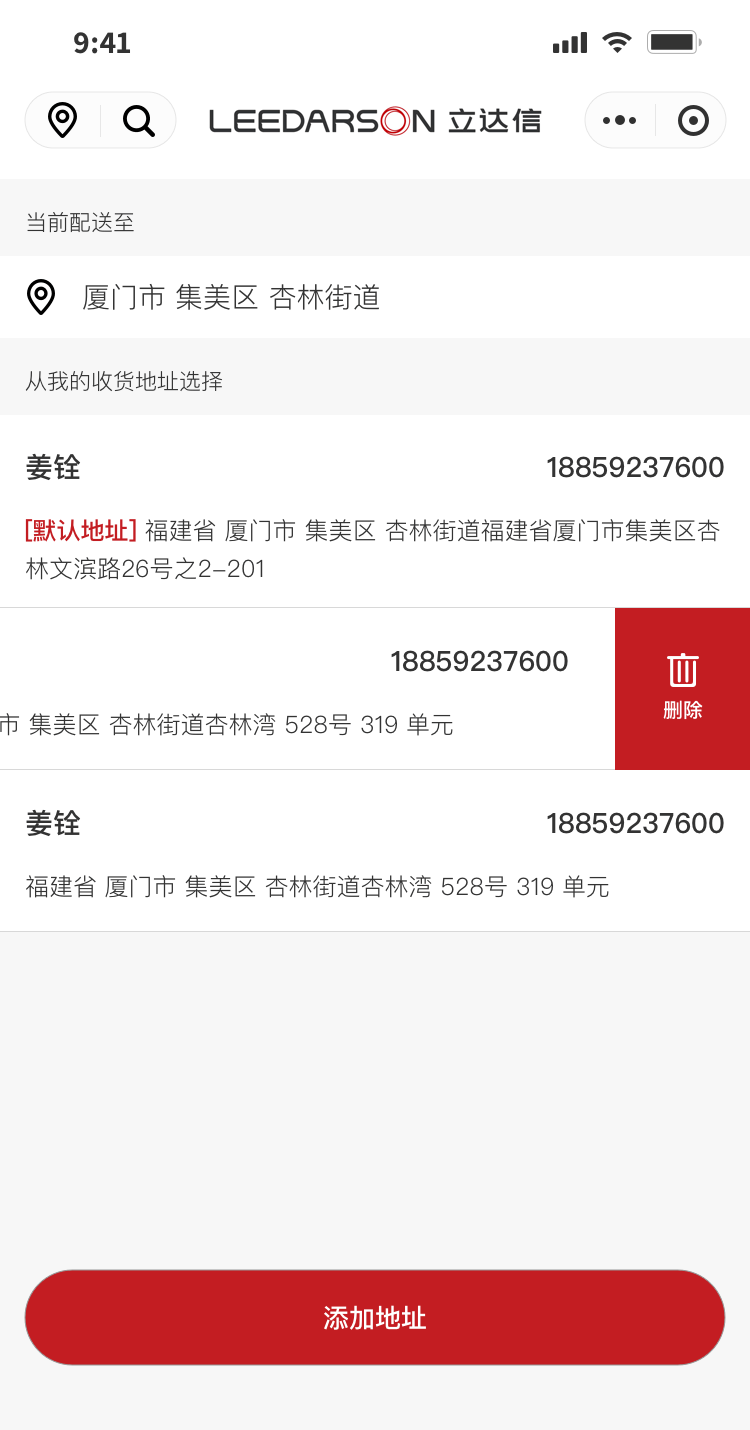The height and width of the screenshot is (1430, 750).
Task: Add a new address with 添加地址
Action: 374,1317
